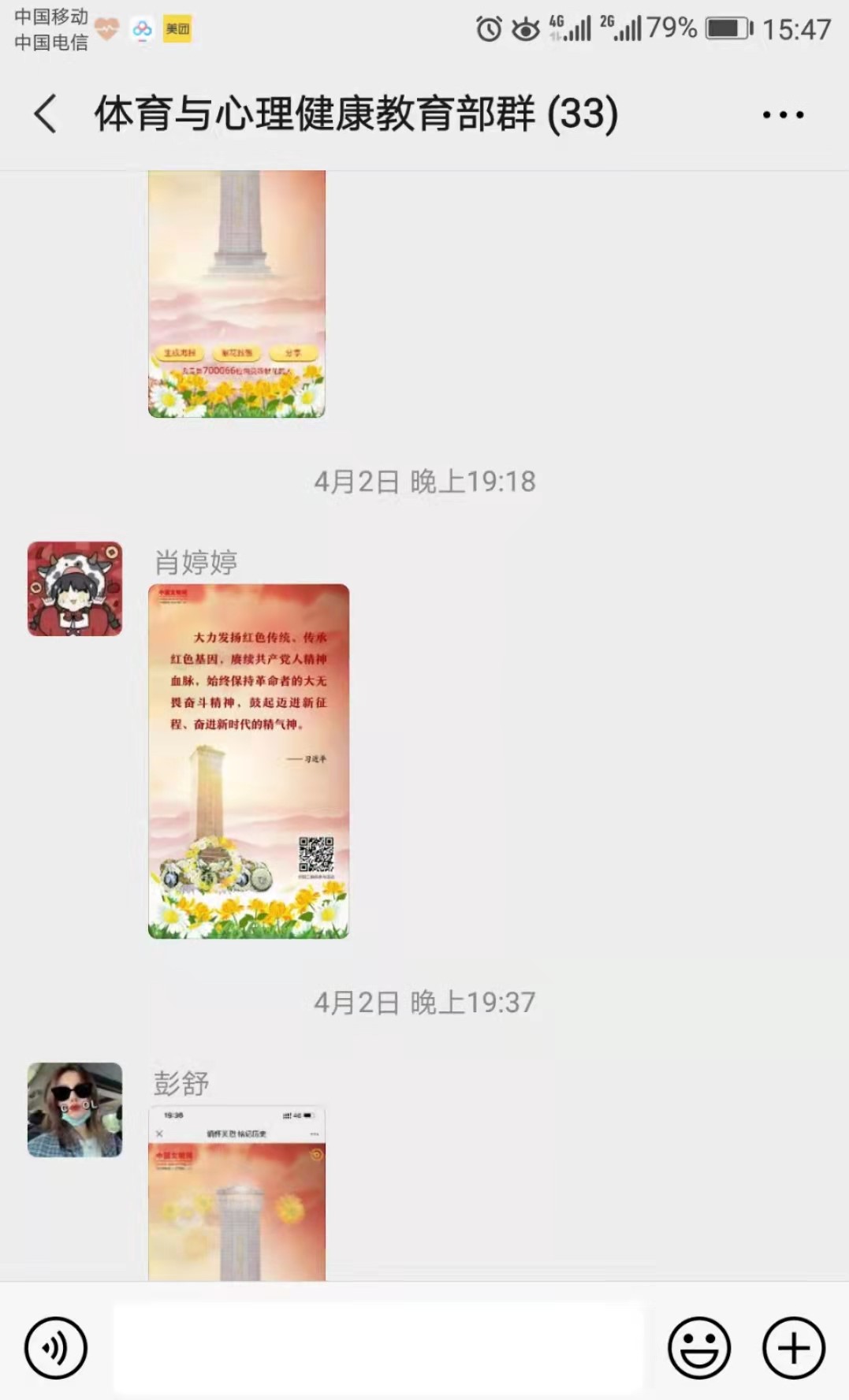
Task: Go back from the group chat
Action: click(x=46, y=114)
